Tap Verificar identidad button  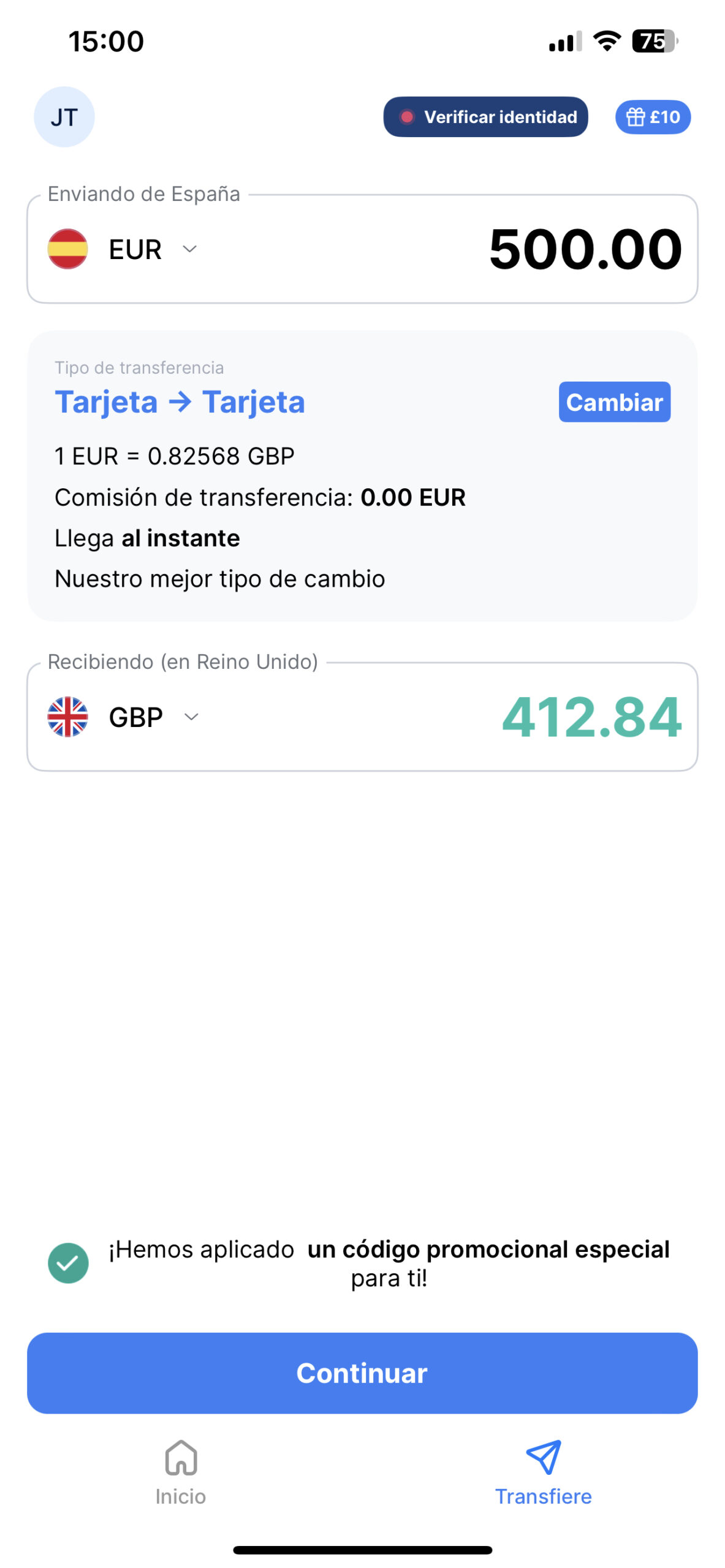click(x=485, y=116)
